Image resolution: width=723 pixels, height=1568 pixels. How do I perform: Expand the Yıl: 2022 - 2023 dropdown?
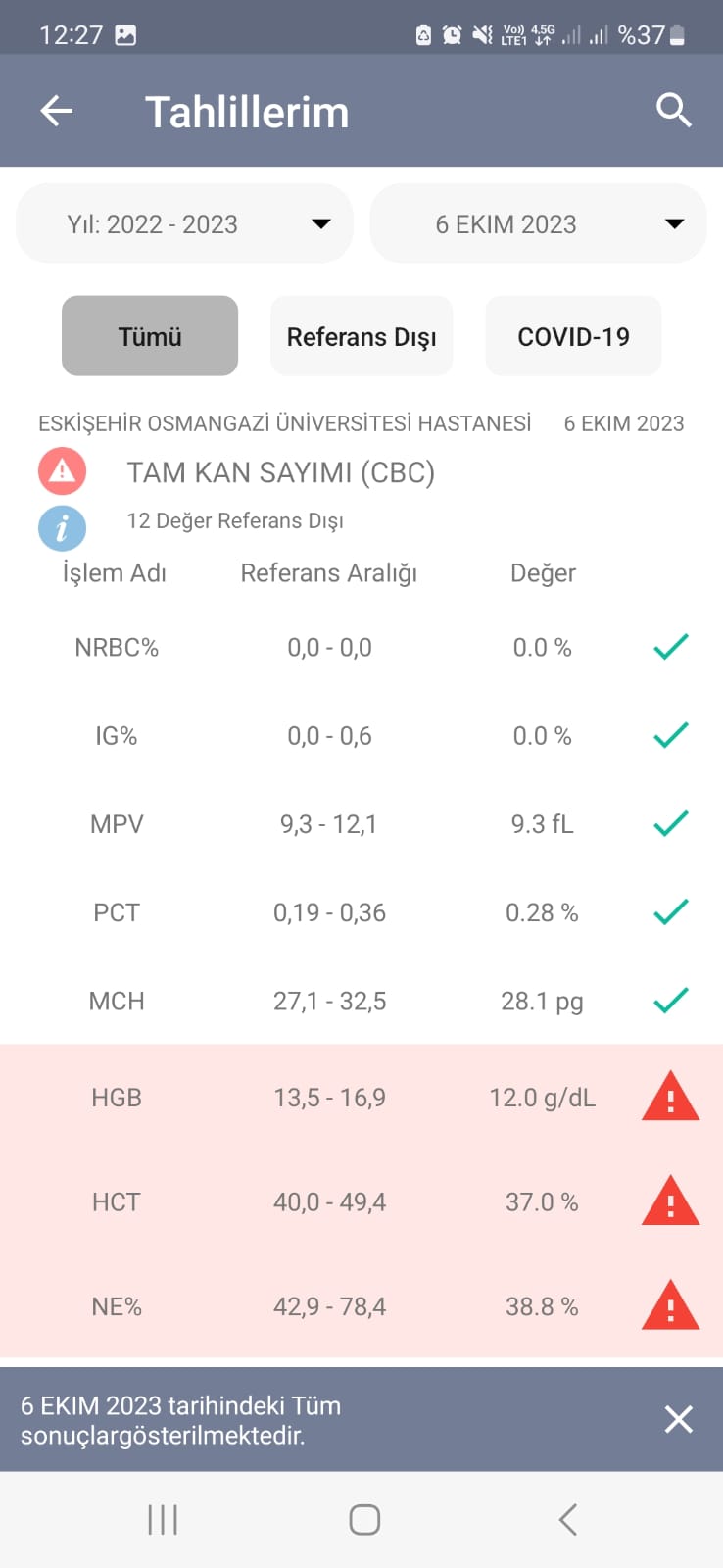click(x=184, y=224)
